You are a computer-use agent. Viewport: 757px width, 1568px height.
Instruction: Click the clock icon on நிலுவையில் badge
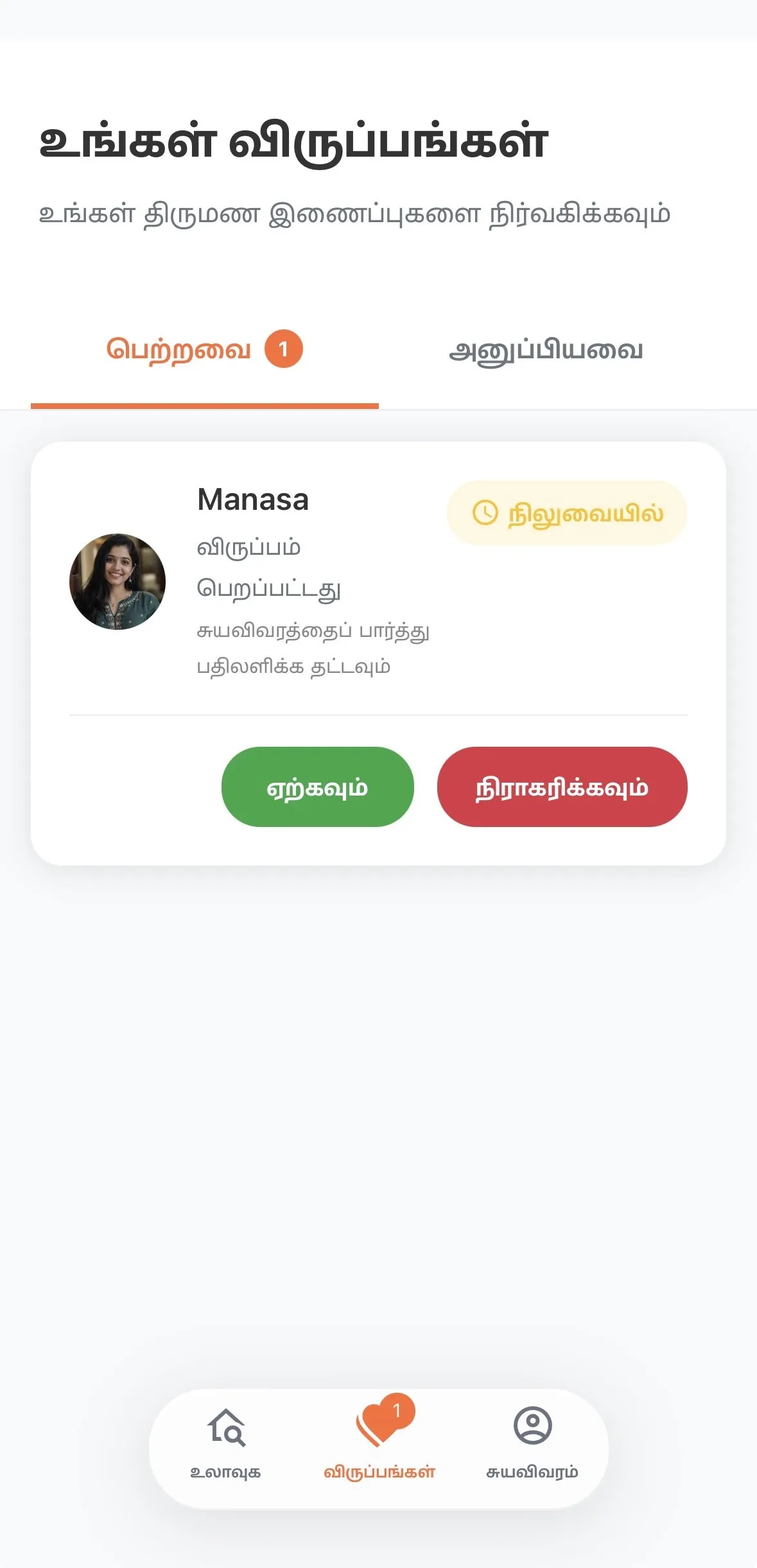[485, 512]
